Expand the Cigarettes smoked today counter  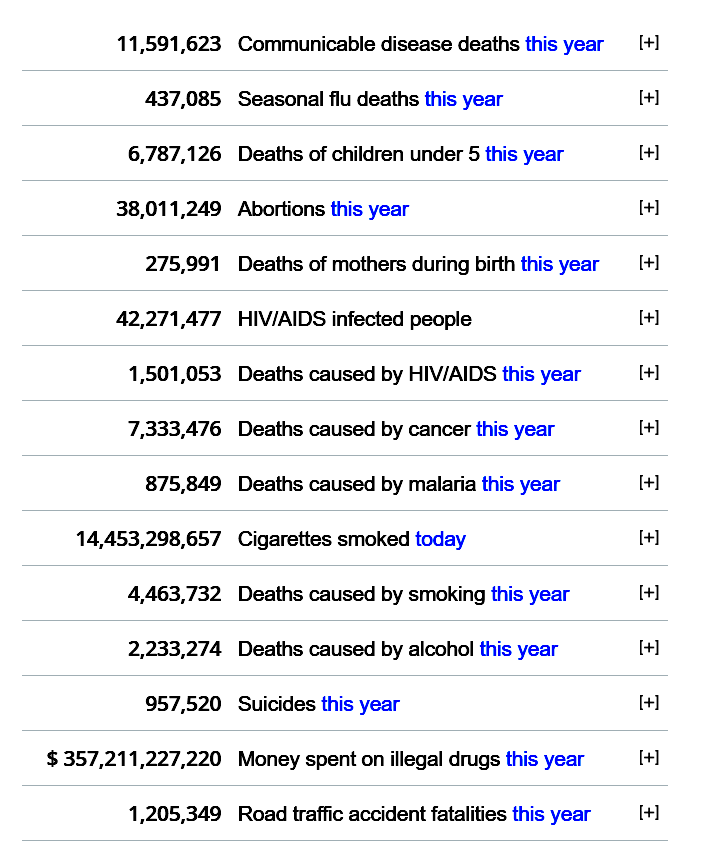click(649, 537)
